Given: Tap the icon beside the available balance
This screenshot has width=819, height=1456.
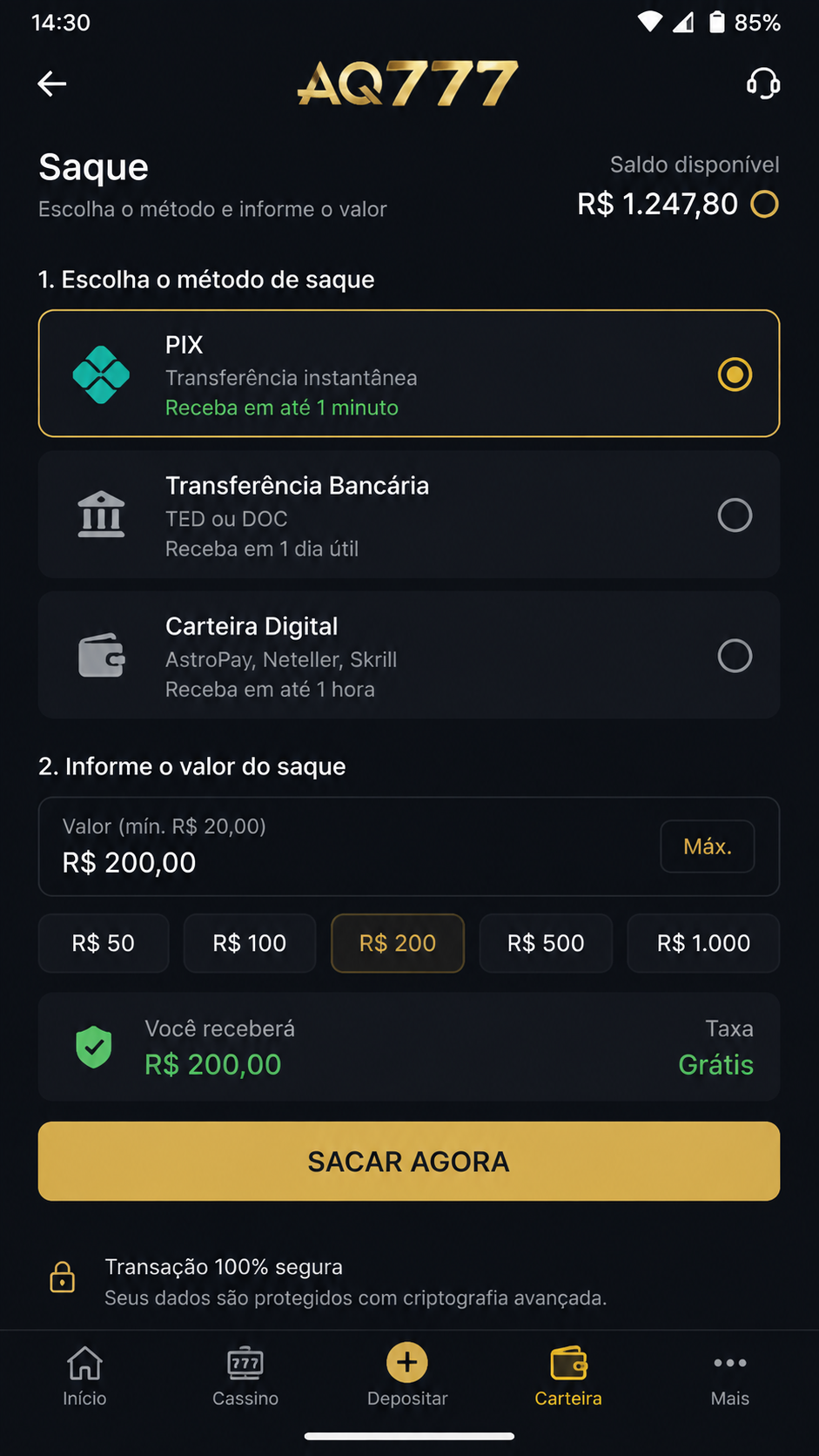Looking at the screenshot, I should pos(764,205).
